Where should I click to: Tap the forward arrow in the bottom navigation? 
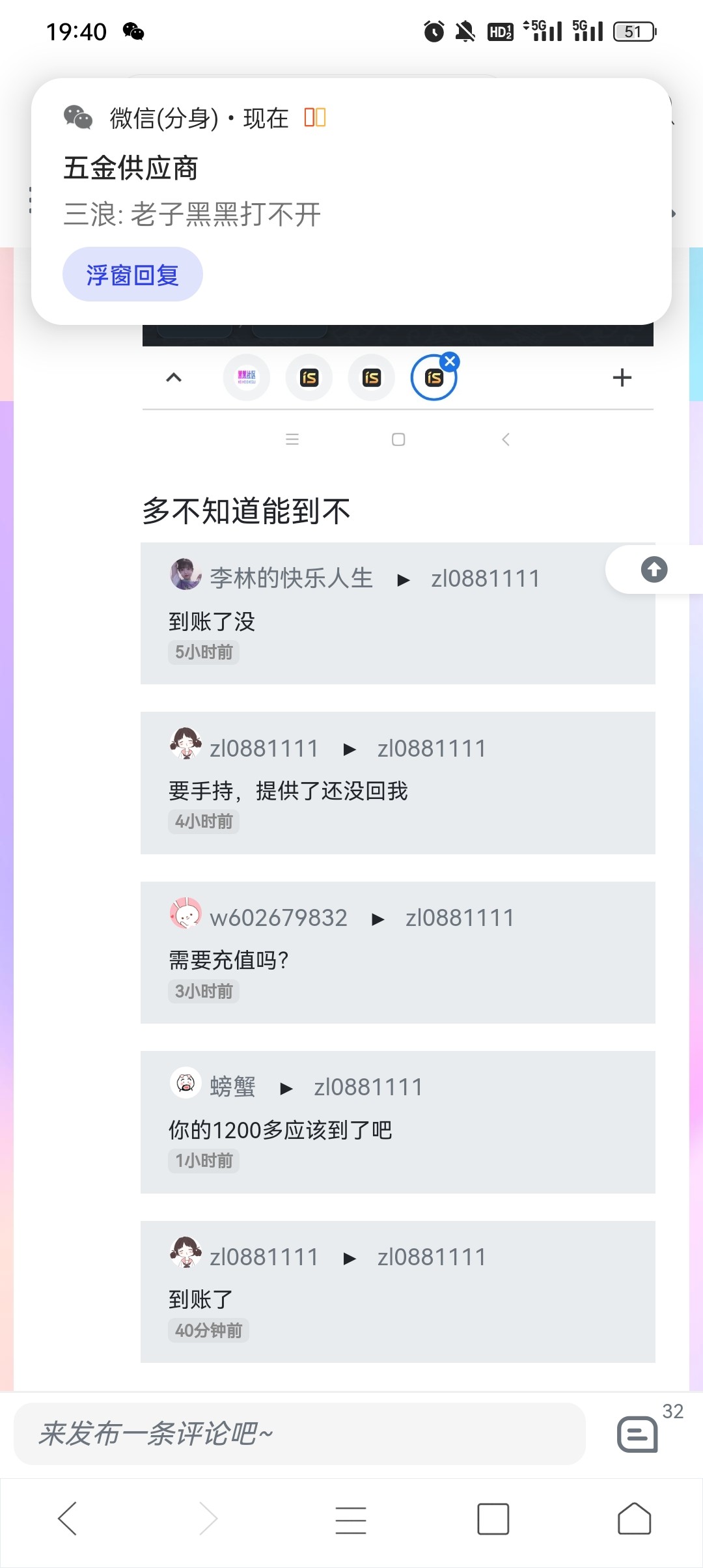(208, 1519)
